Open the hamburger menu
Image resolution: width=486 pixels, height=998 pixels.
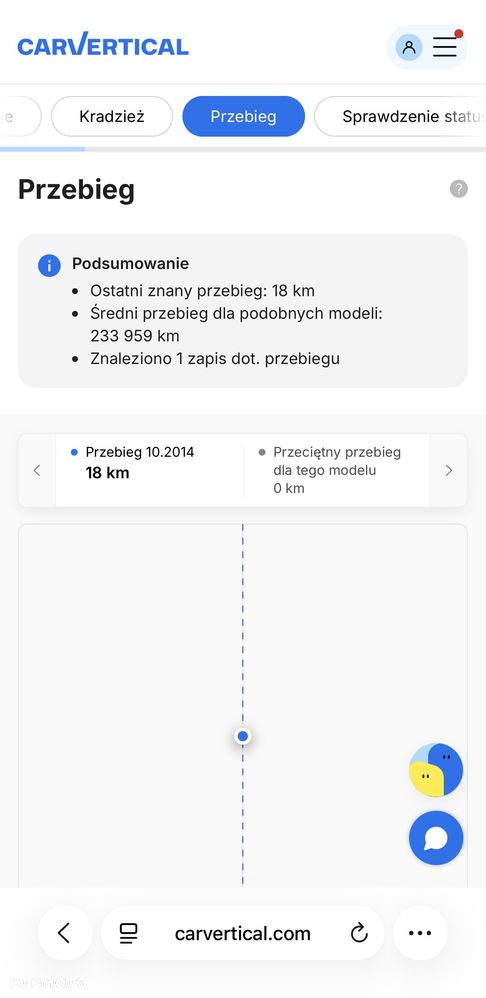pyautogui.click(x=445, y=47)
